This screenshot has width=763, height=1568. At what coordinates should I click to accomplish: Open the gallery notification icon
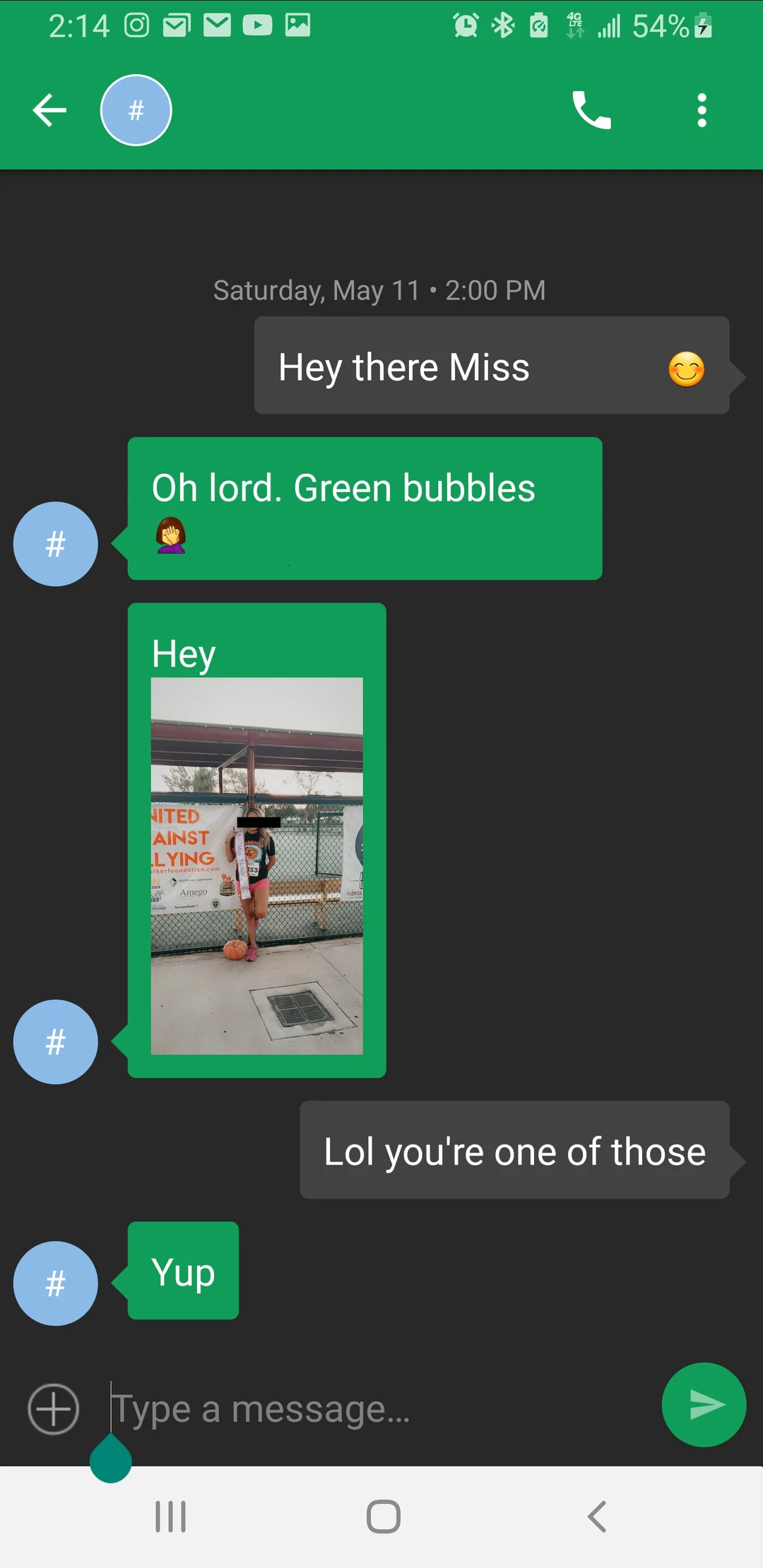(x=297, y=25)
